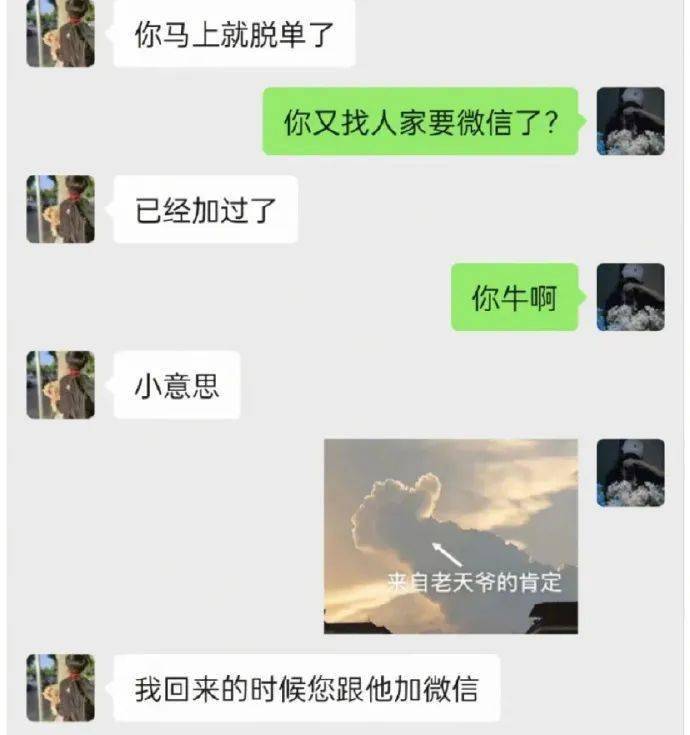The width and height of the screenshot is (690, 735).
Task: Tap the avatar beside the 小意思 message
Action: click(60, 385)
